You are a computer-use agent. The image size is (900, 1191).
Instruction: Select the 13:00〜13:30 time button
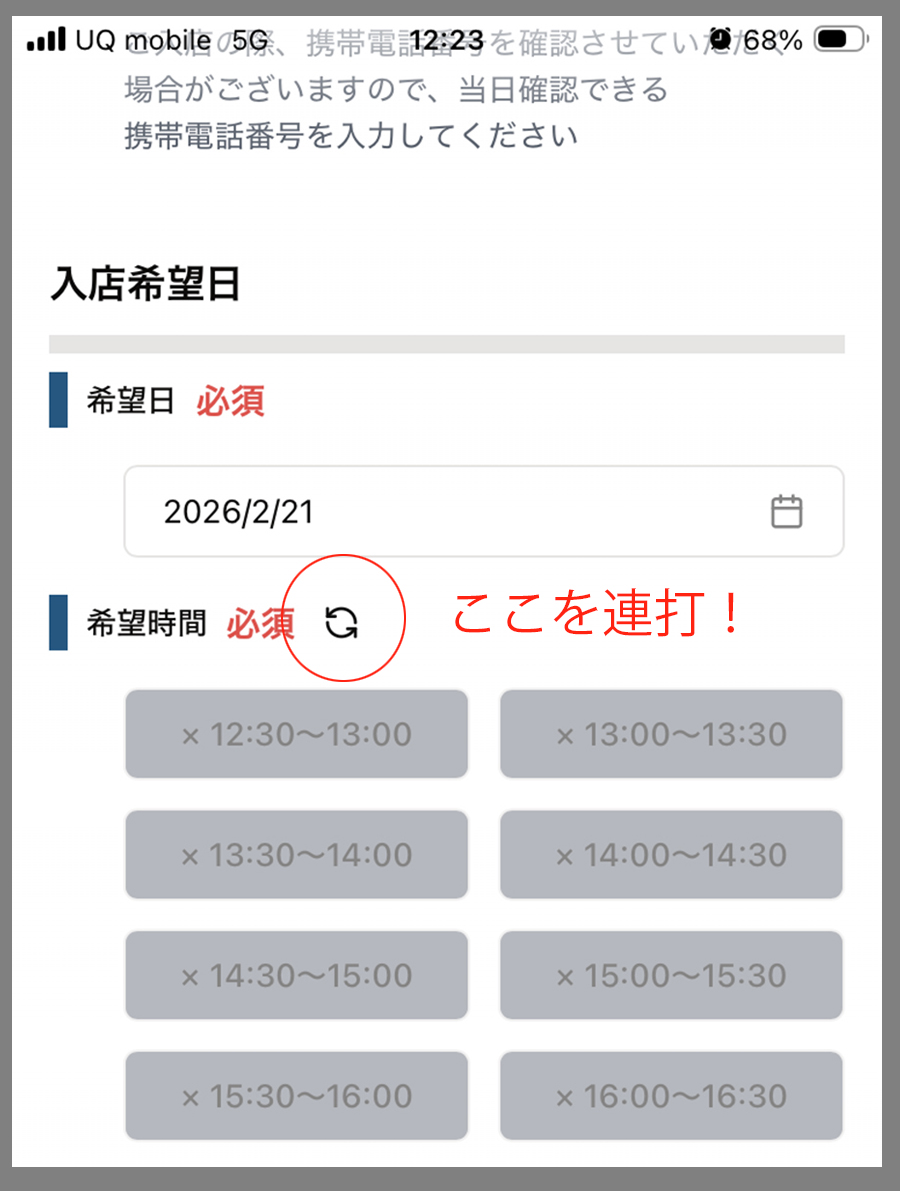[x=671, y=735]
